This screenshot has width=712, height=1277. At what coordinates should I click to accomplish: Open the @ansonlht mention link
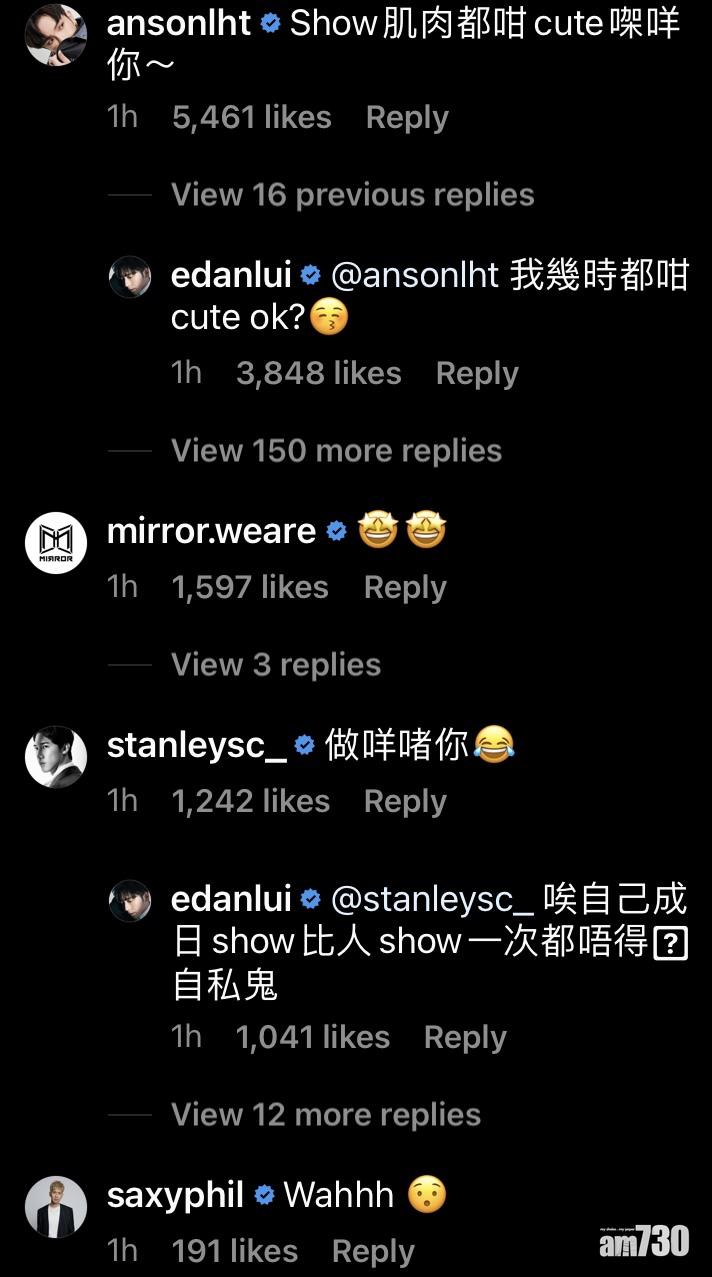click(414, 277)
